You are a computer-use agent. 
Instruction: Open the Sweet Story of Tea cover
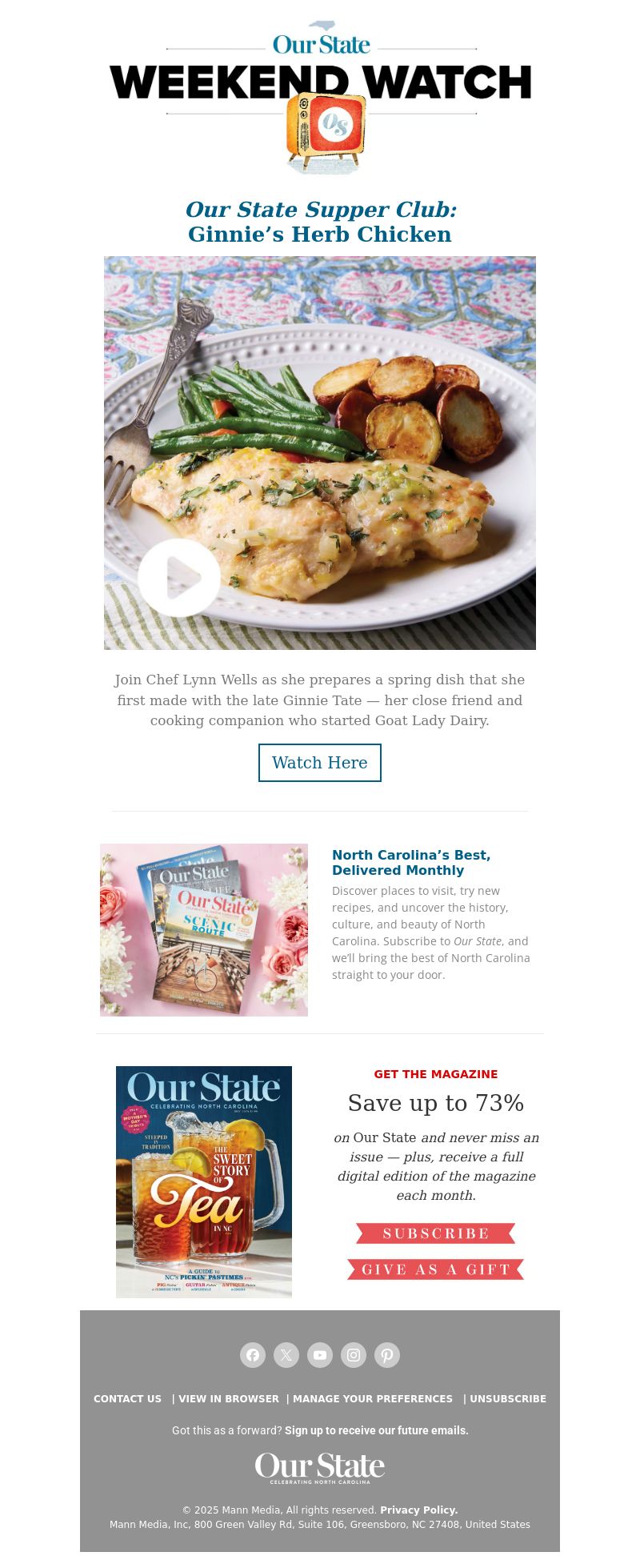pos(204,1181)
